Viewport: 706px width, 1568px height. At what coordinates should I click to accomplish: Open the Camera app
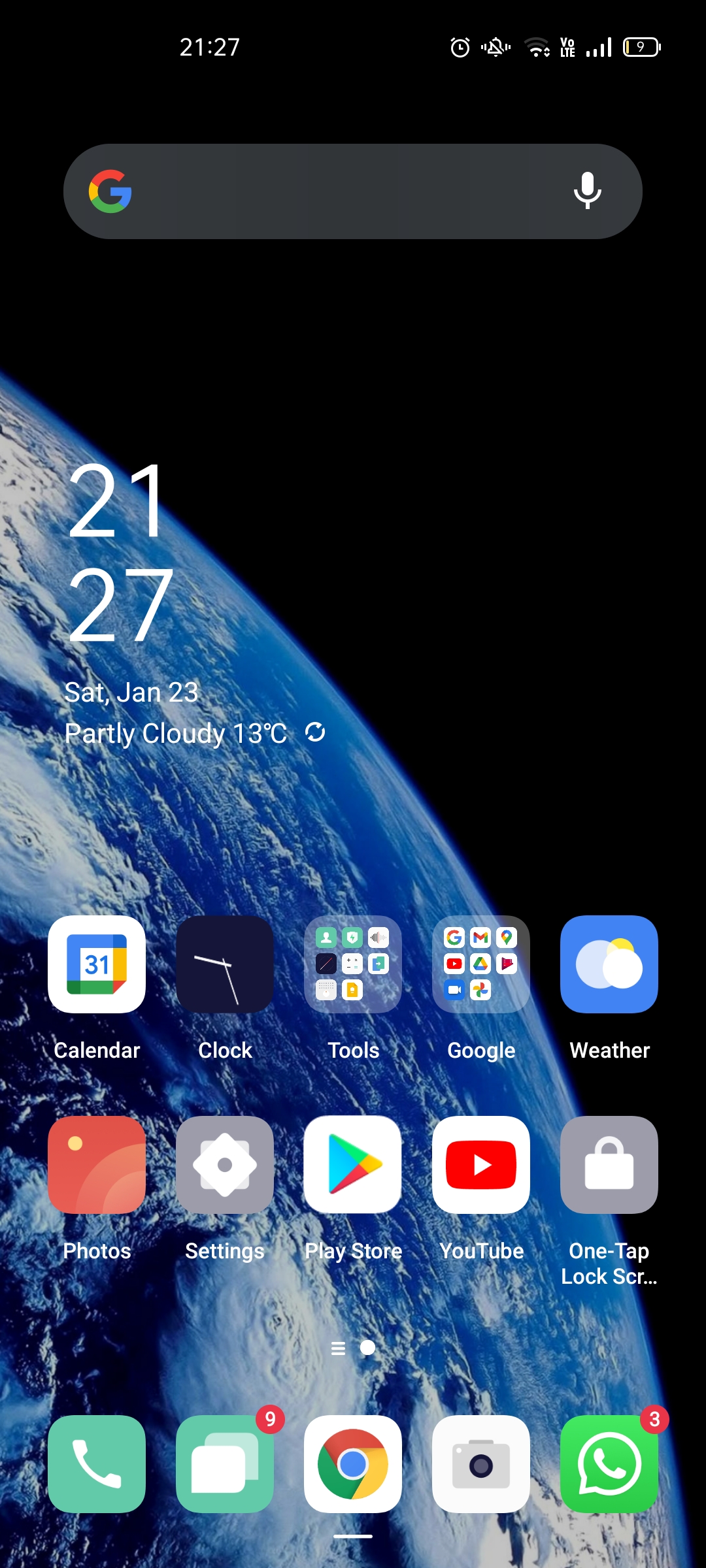[x=481, y=1464]
